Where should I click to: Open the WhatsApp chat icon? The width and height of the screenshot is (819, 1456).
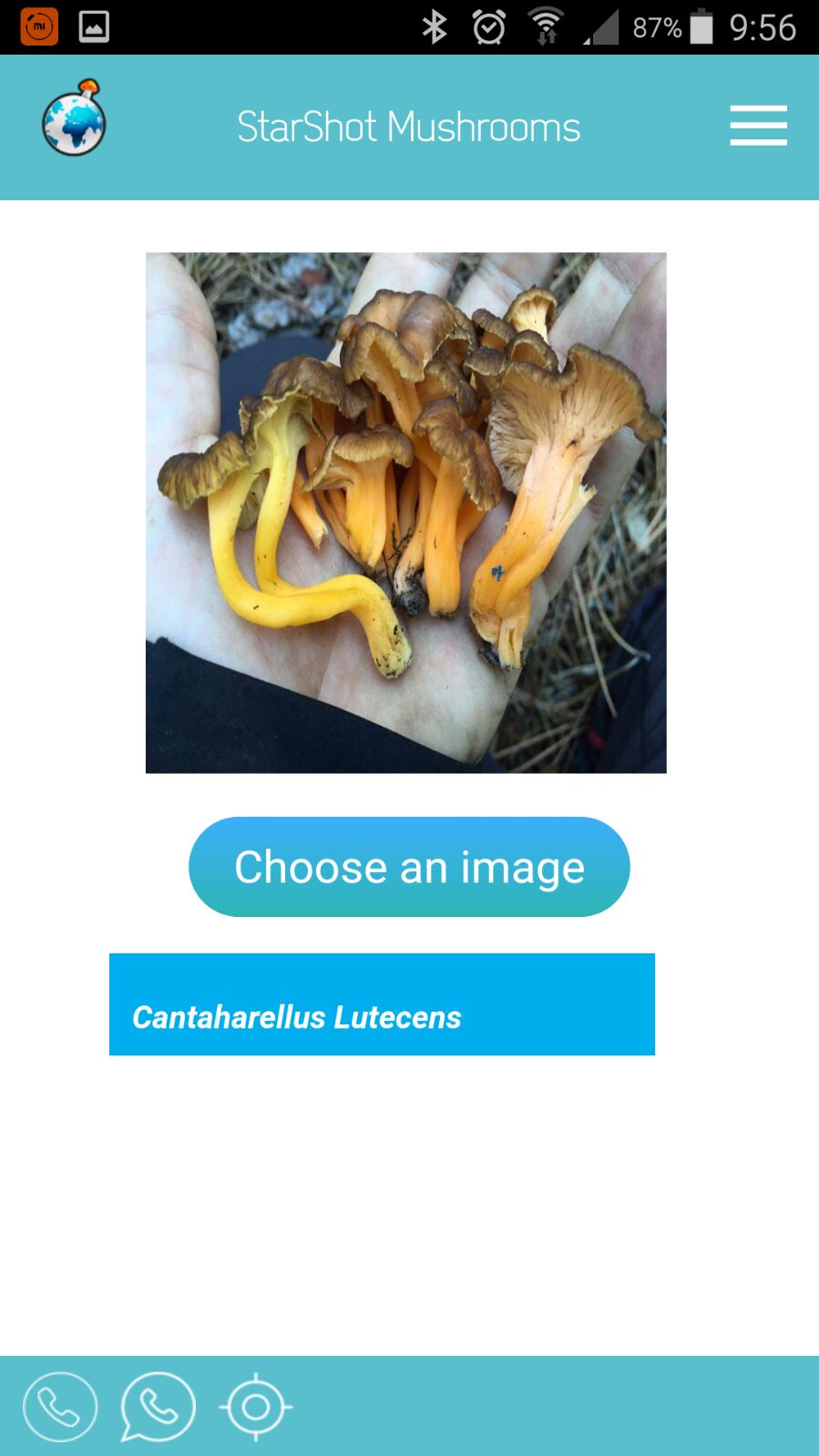pyautogui.click(x=158, y=1407)
